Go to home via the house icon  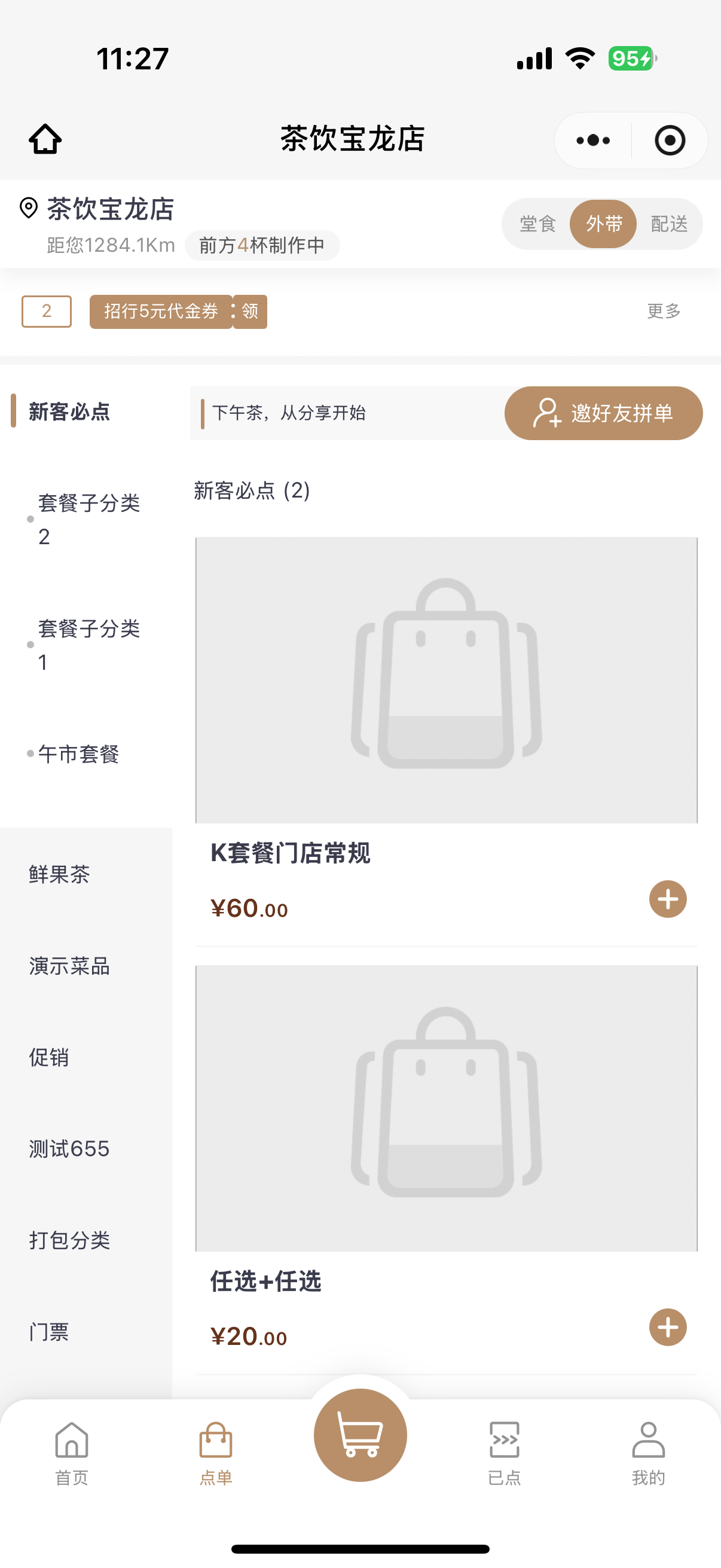click(45, 139)
